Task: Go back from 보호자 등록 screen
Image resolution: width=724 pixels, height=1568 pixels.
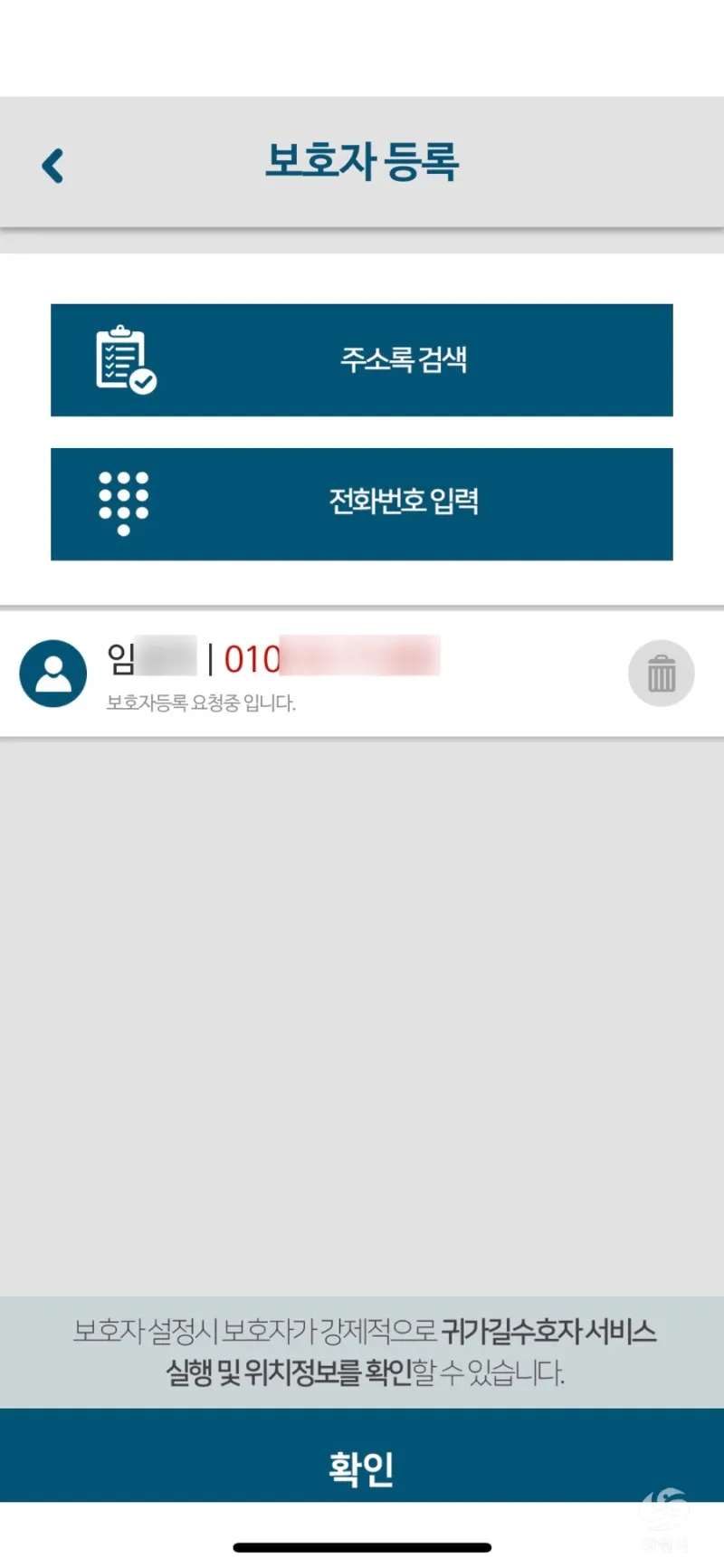Action: click(x=53, y=166)
